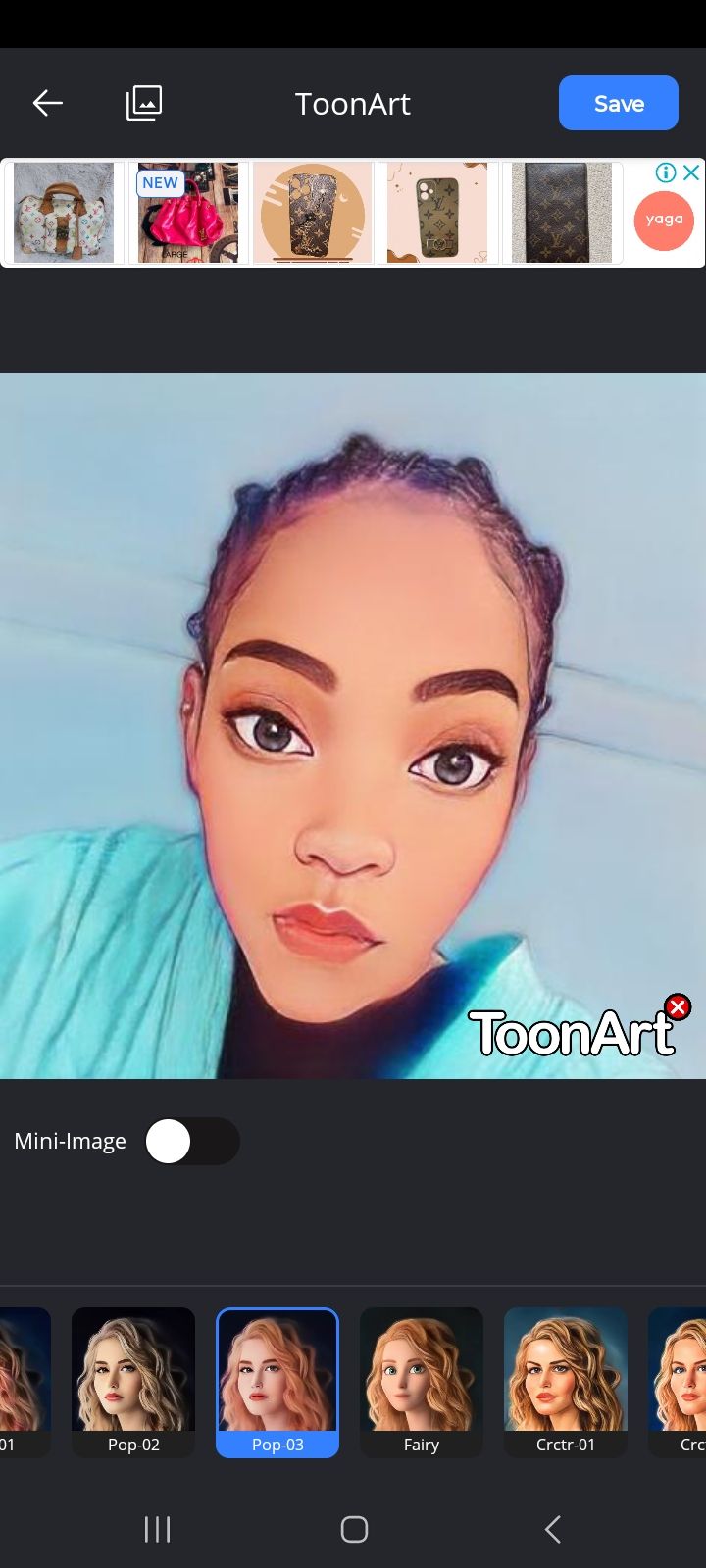706x1568 pixels.
Task: Toggle the Mini-Image switch
Action: coord(192,1142)
